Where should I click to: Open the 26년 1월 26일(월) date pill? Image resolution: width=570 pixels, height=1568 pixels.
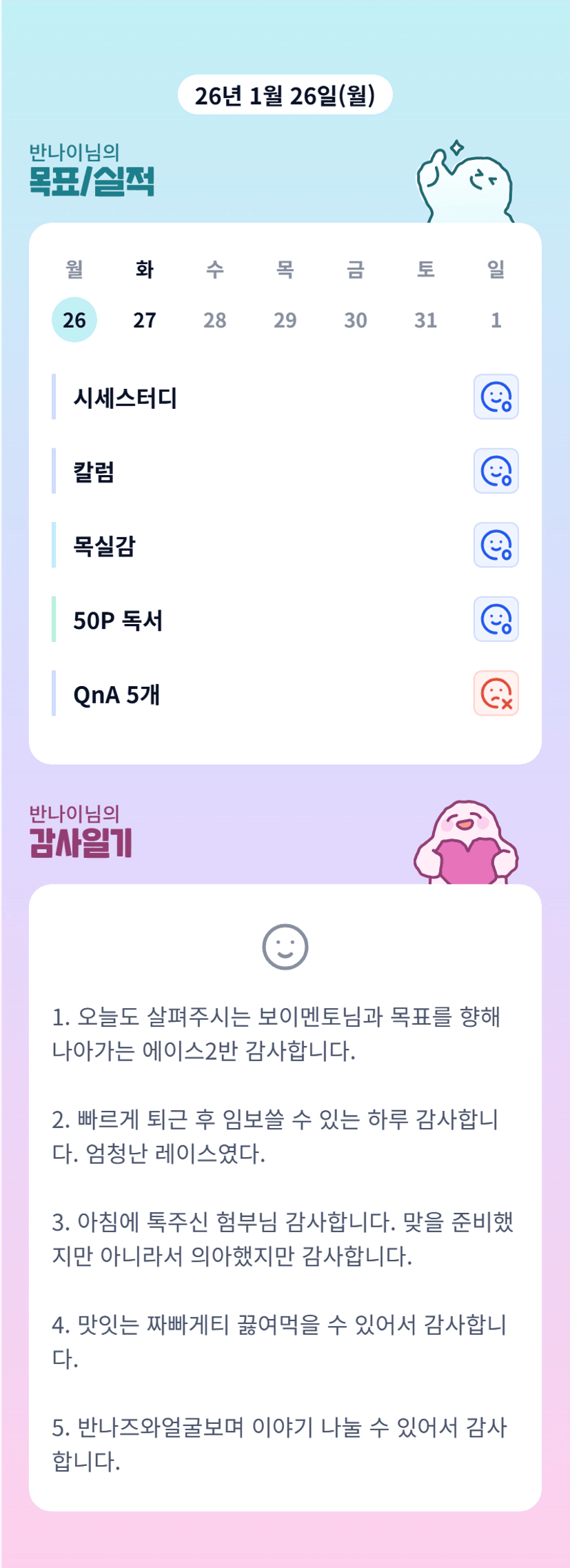point(285,95)
